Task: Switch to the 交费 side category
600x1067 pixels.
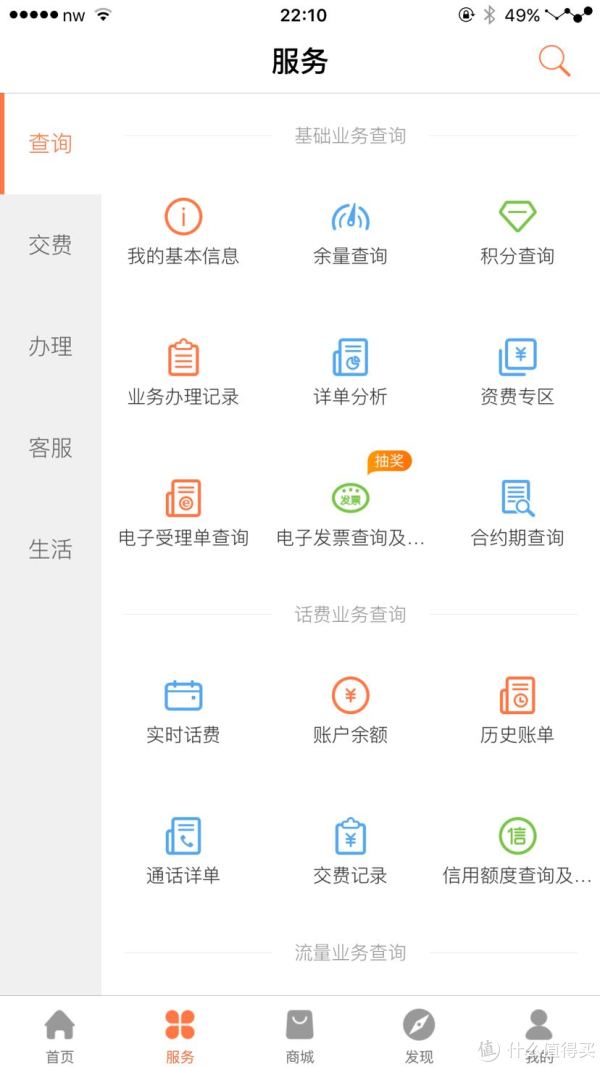Action: pyautogui.click(x=50, y=245)
